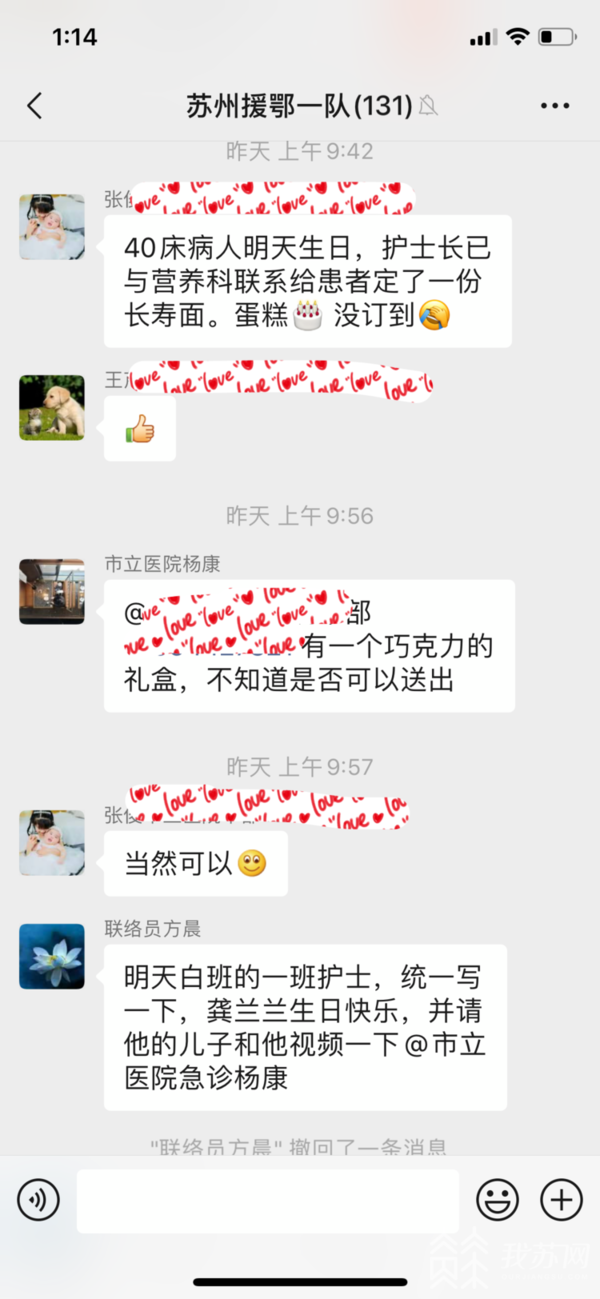Open the puppy avatar profile
The width and height of the screenshot is (600, 1299).
52,407
